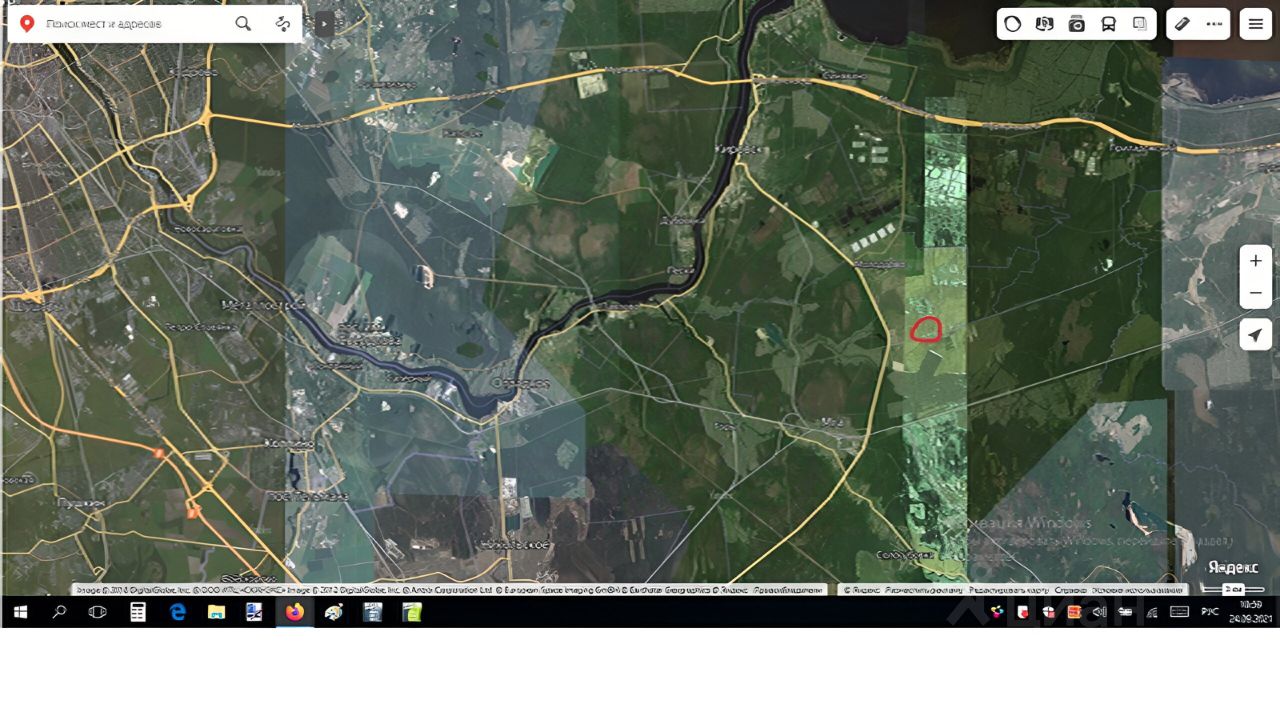
Task: Open Firefox from the taskbar
Action: tap(294, 612)
